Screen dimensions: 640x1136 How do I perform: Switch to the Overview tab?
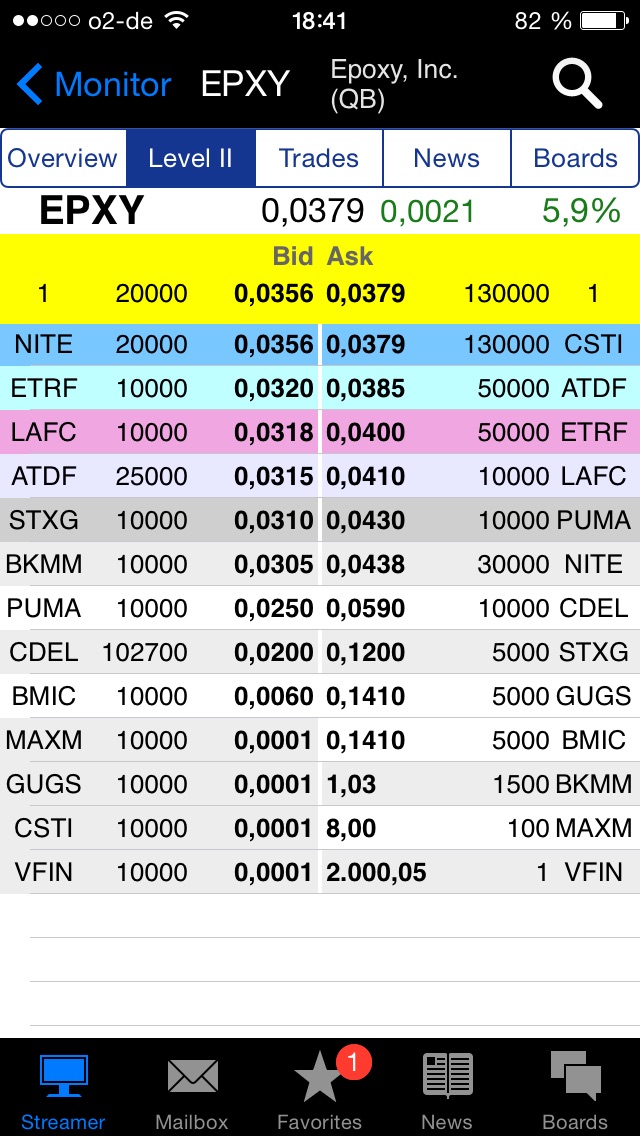point(64,158)
